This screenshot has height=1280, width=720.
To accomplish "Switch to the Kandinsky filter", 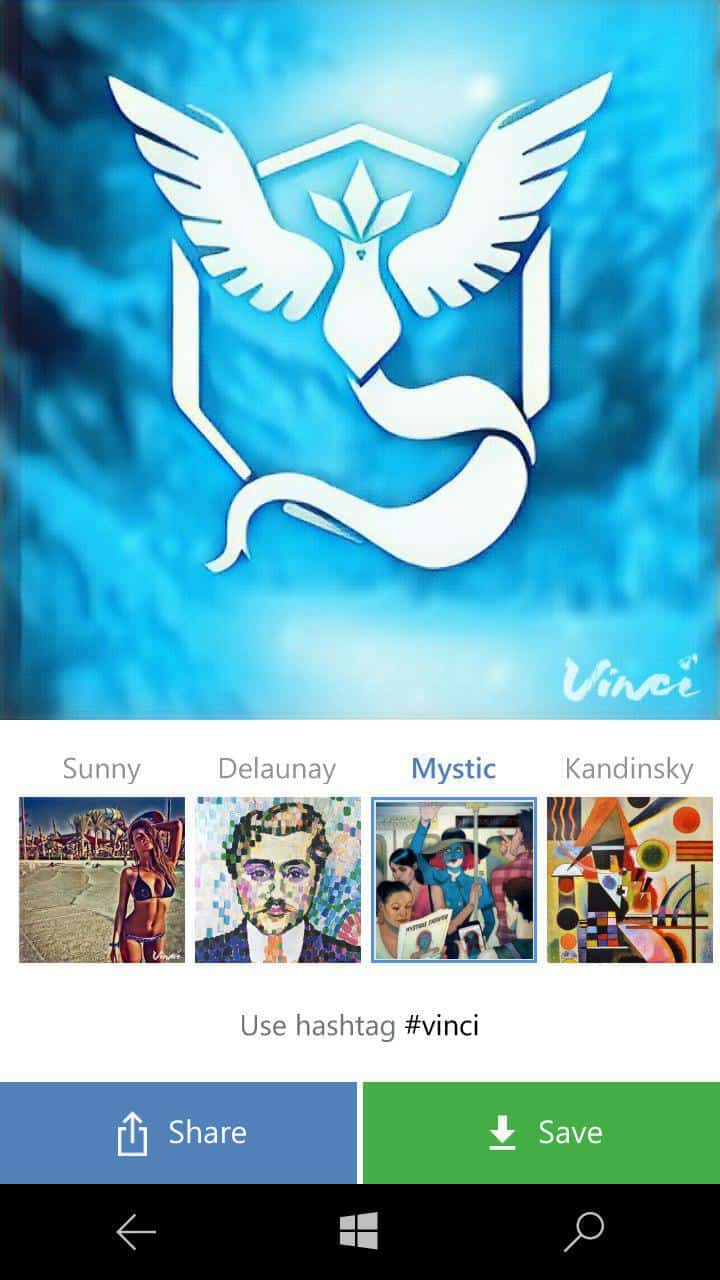I will tap(630, 879).
